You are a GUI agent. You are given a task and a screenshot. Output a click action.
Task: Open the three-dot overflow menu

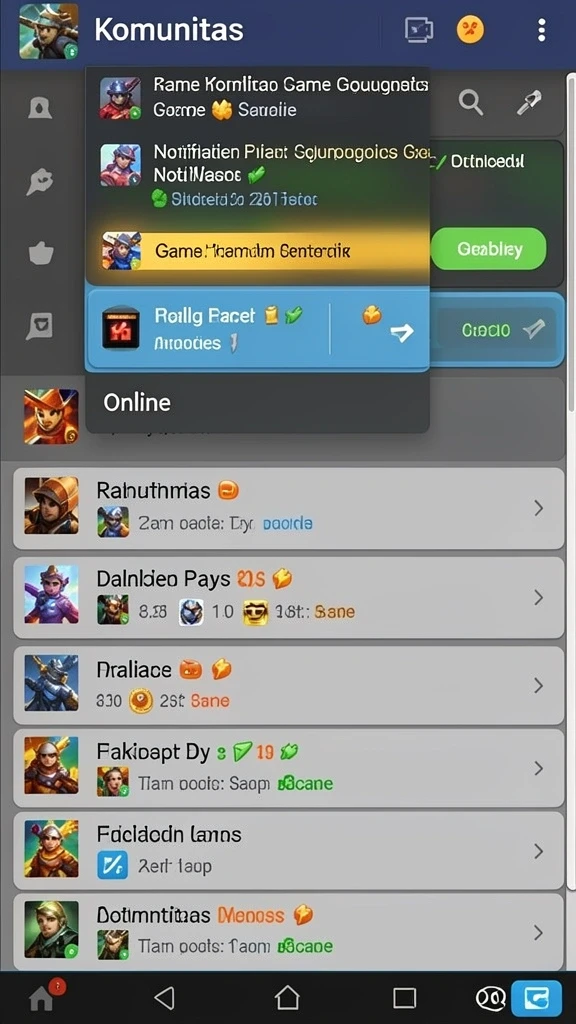click(541, 30)
